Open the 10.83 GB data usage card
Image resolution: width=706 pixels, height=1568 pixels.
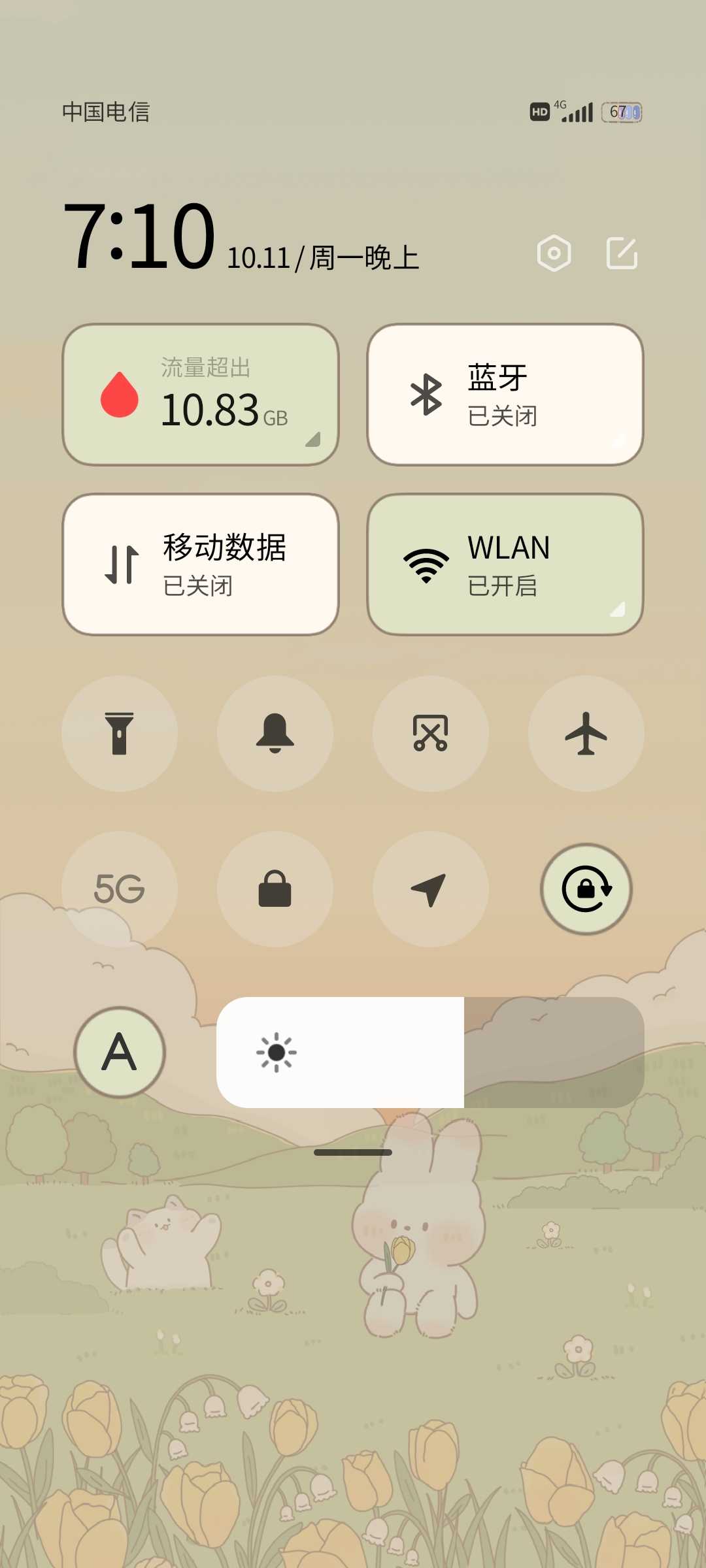tap(201, 395)
